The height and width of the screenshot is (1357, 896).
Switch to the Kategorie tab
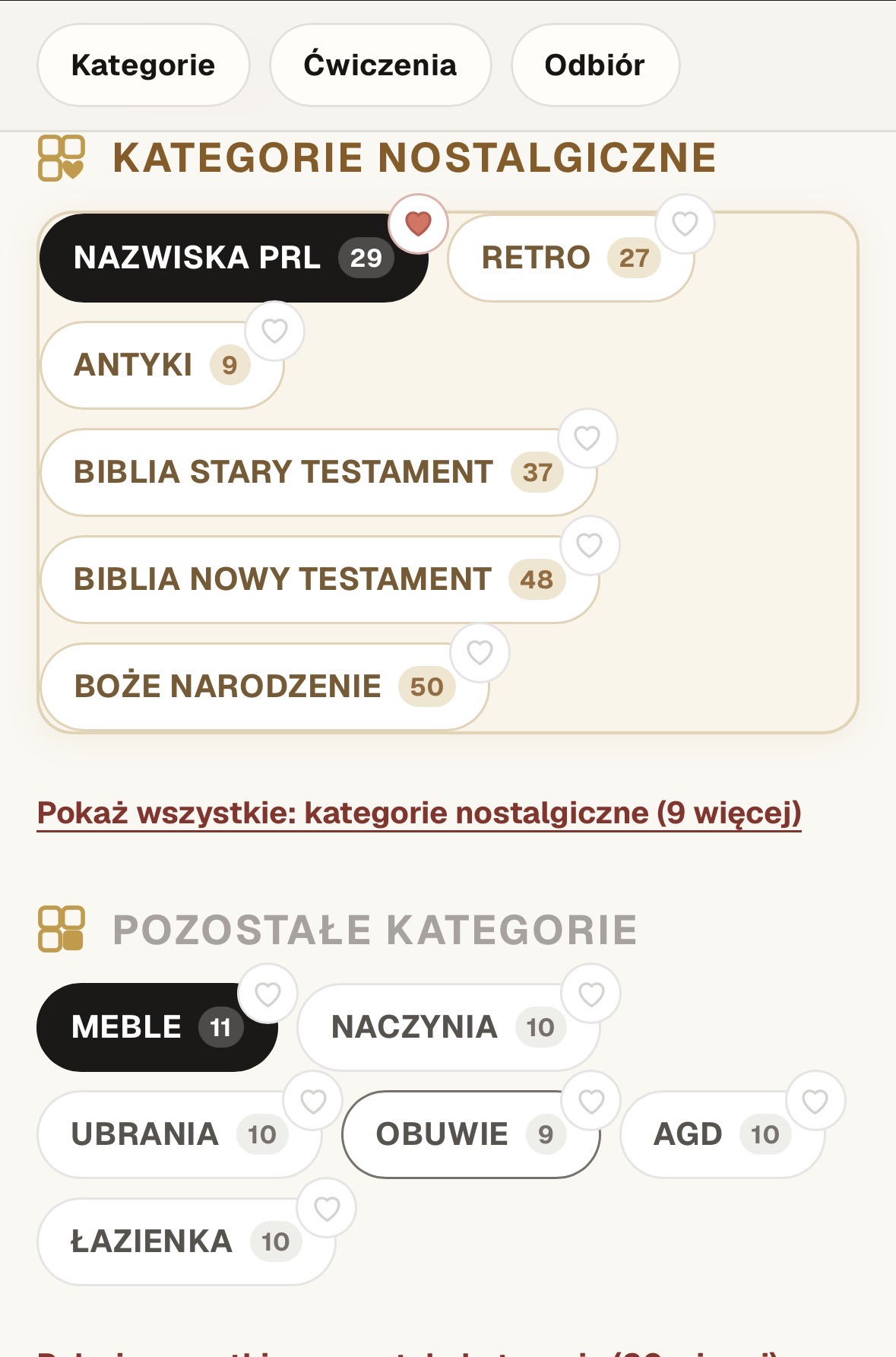[143, 65]
